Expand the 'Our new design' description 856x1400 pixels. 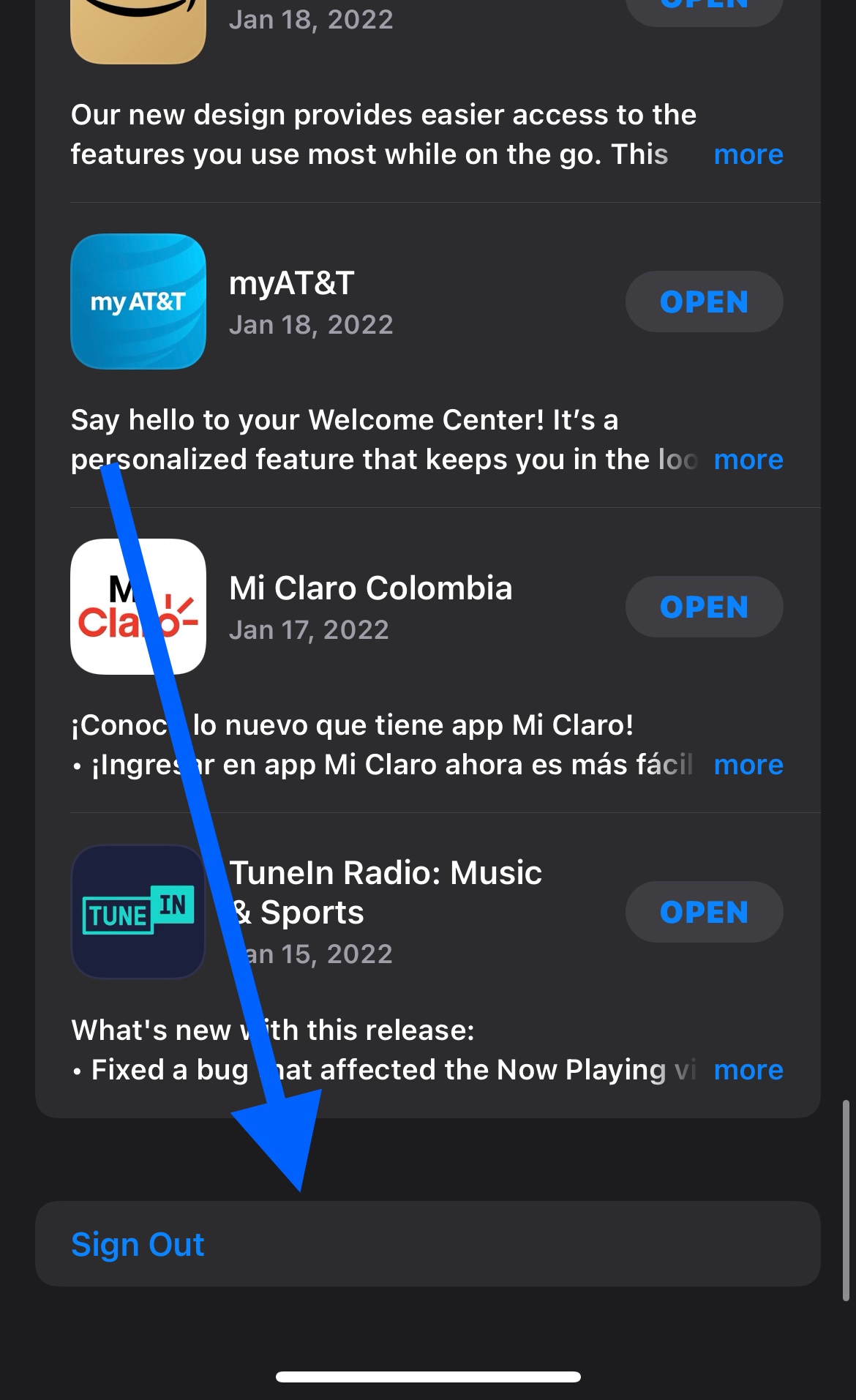click(748, 154)
